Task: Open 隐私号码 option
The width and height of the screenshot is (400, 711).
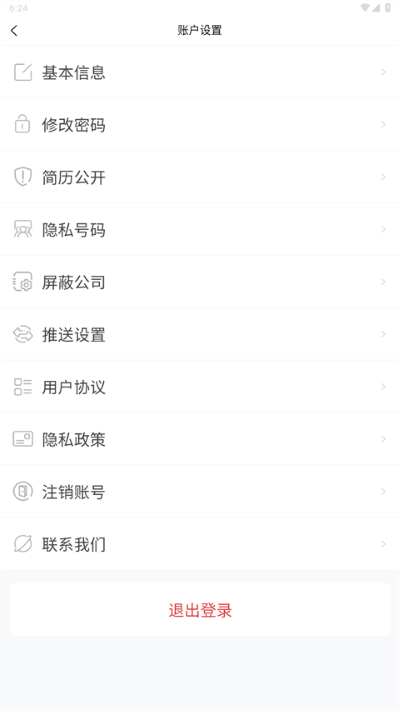Action: coord(200,229)
